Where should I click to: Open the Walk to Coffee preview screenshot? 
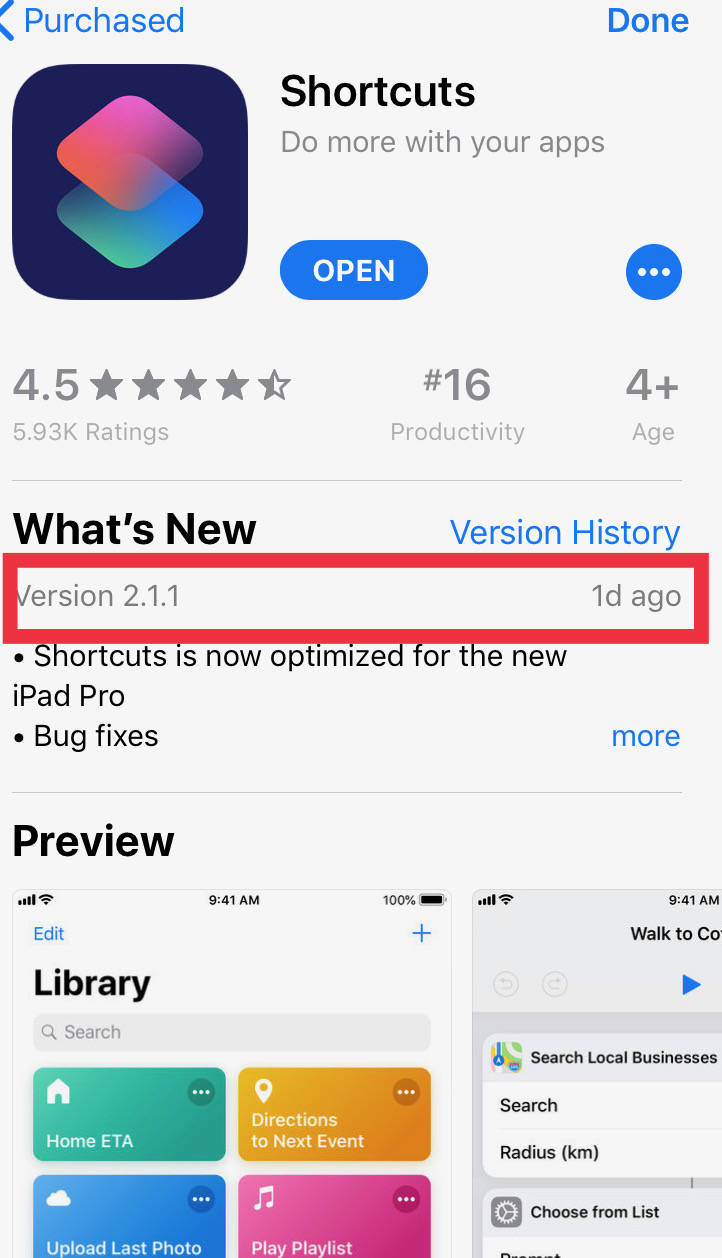click(x=597, y=1070)
